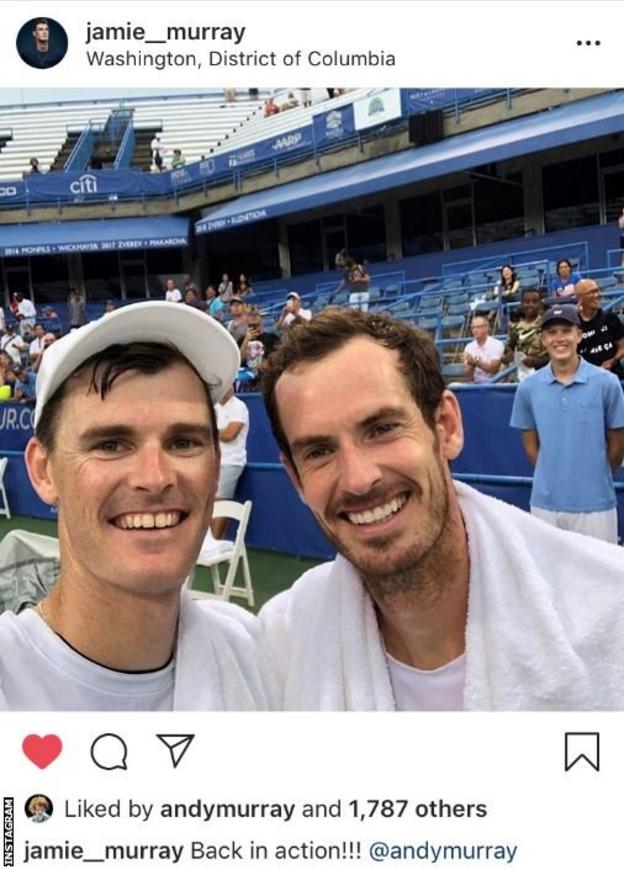Open location Washington, District of Columbia
Viewport: 624px width, 870px height.
point(240,59)
